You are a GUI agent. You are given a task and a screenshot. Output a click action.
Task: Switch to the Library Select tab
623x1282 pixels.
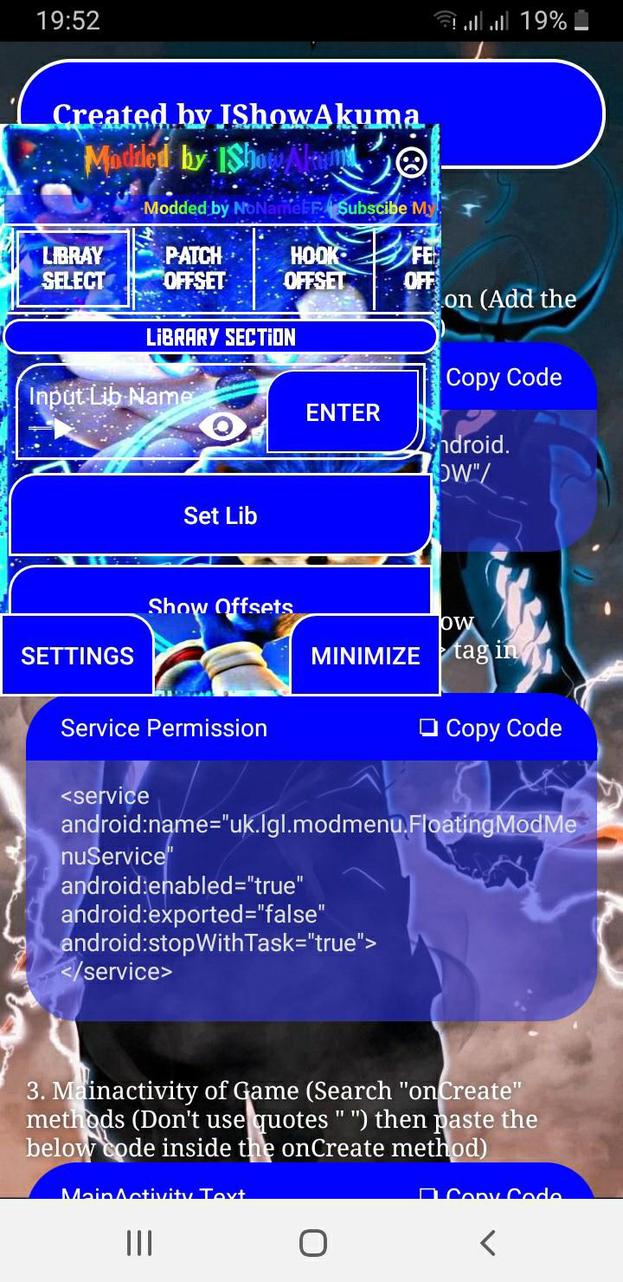coord(73,268)
